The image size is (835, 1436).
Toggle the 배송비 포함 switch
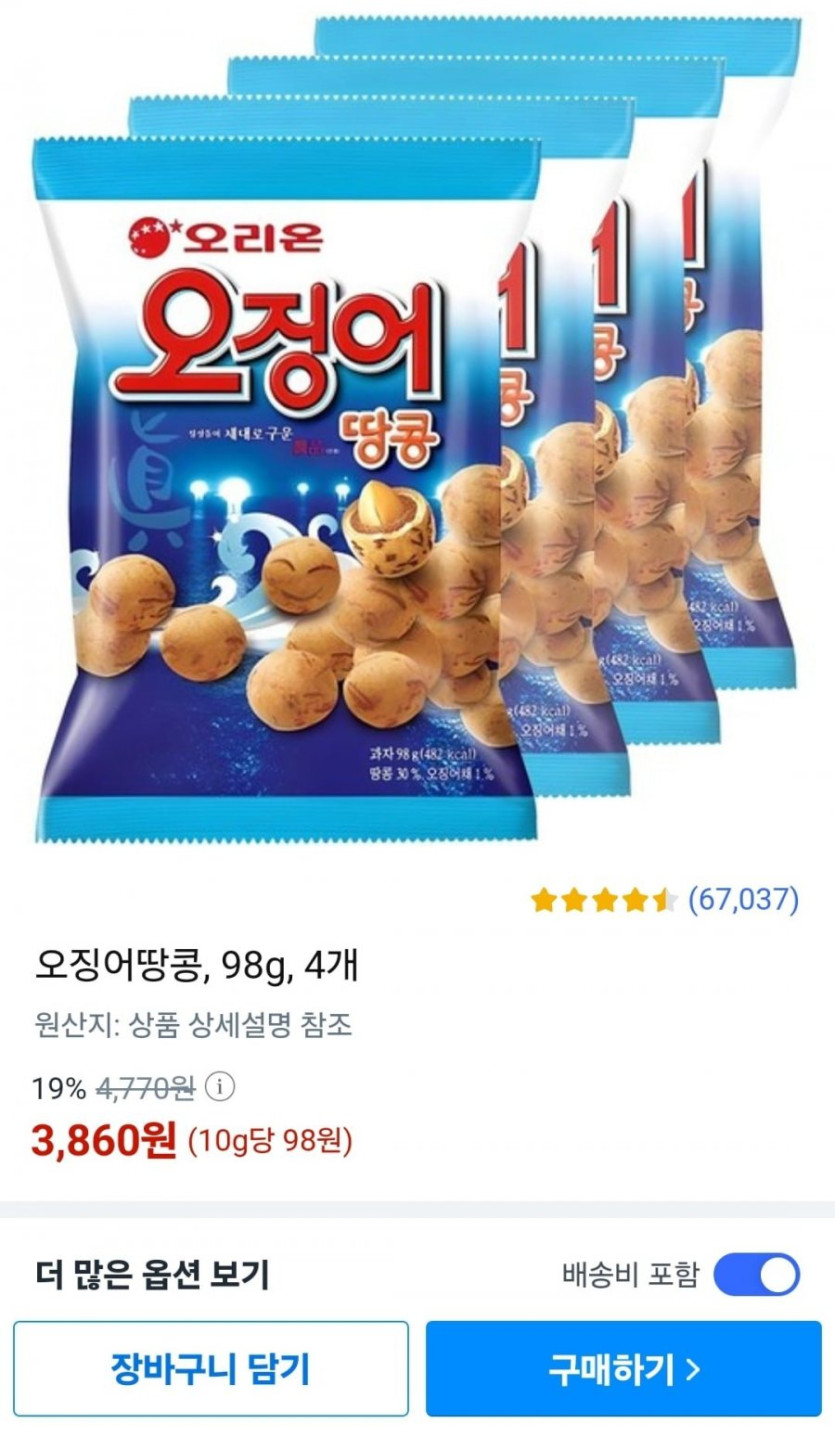click(x=756, y=1275)
